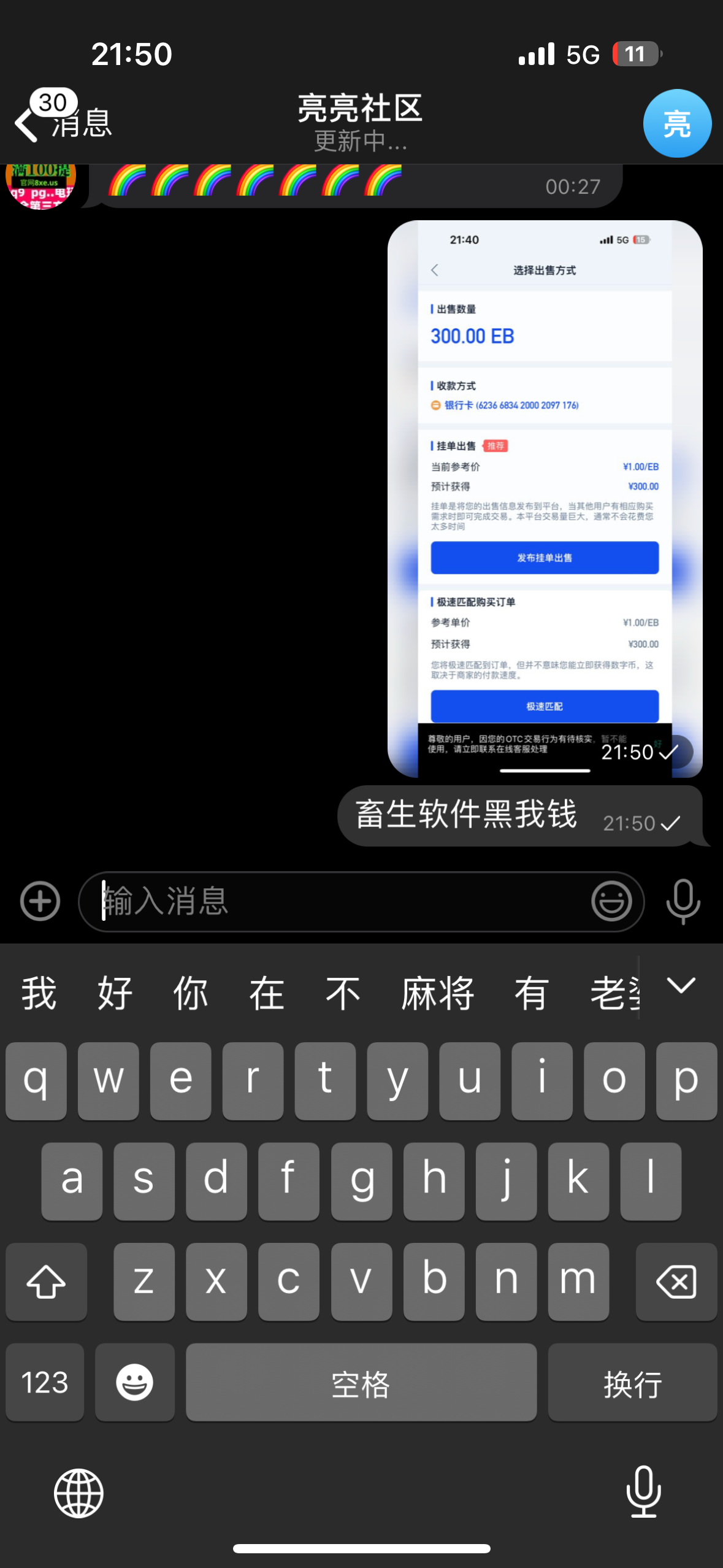Open the sticker emoji picker in message box
The height and width of the screenshot is (1568, 723).
[611, 901]
